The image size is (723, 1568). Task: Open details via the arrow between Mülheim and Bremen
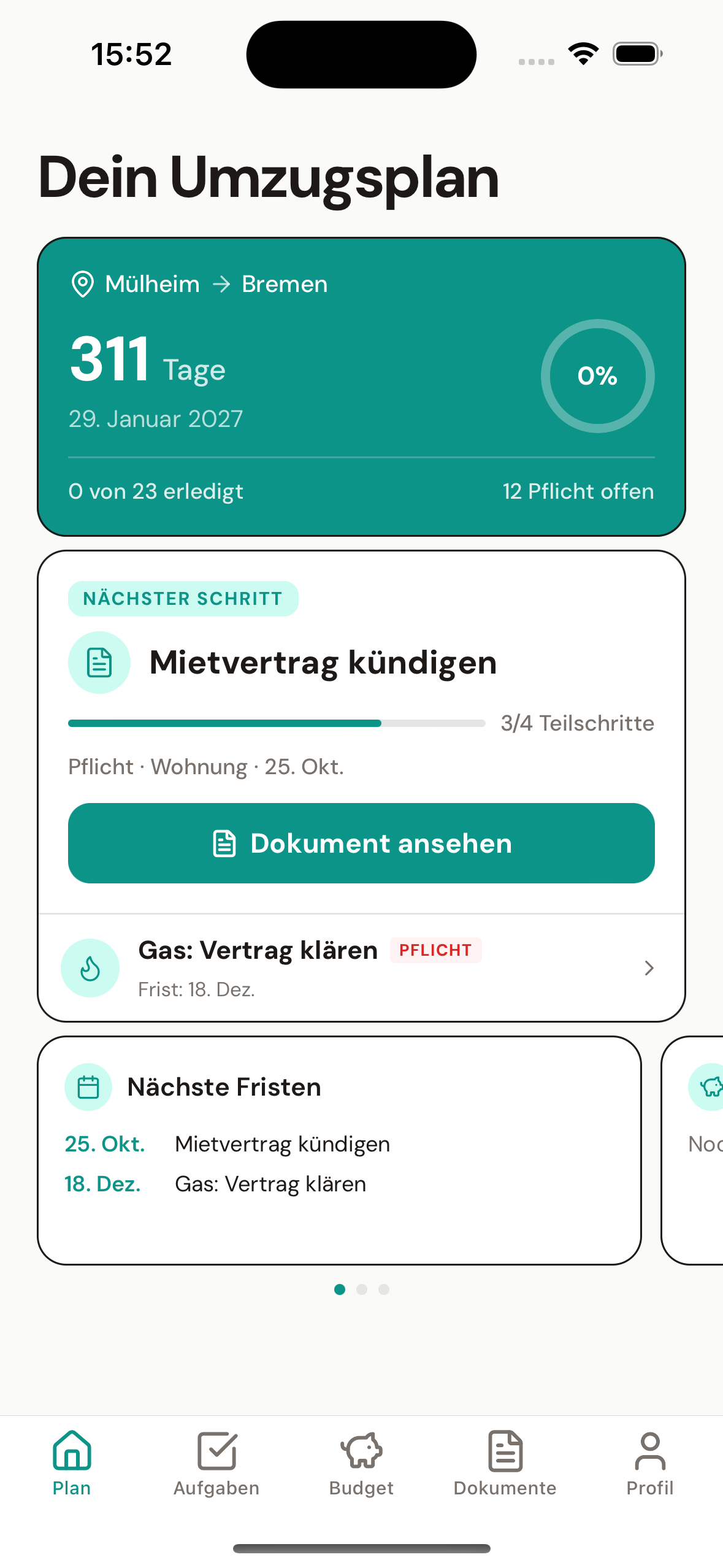coord(221,283)
